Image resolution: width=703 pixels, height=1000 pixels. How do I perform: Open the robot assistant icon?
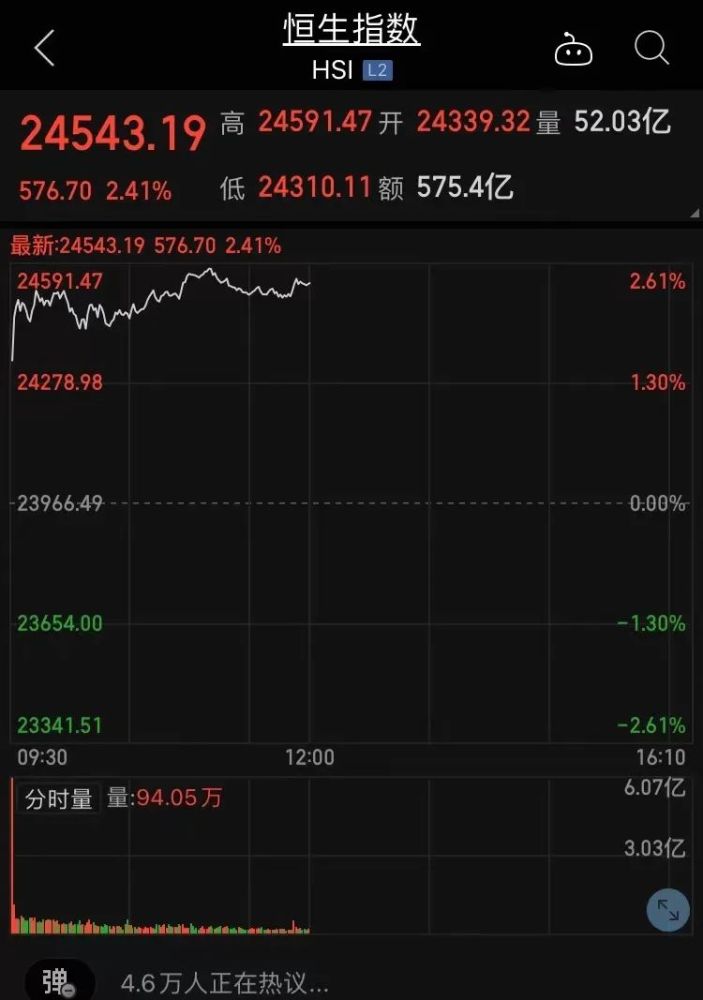[x=573, y=47]
